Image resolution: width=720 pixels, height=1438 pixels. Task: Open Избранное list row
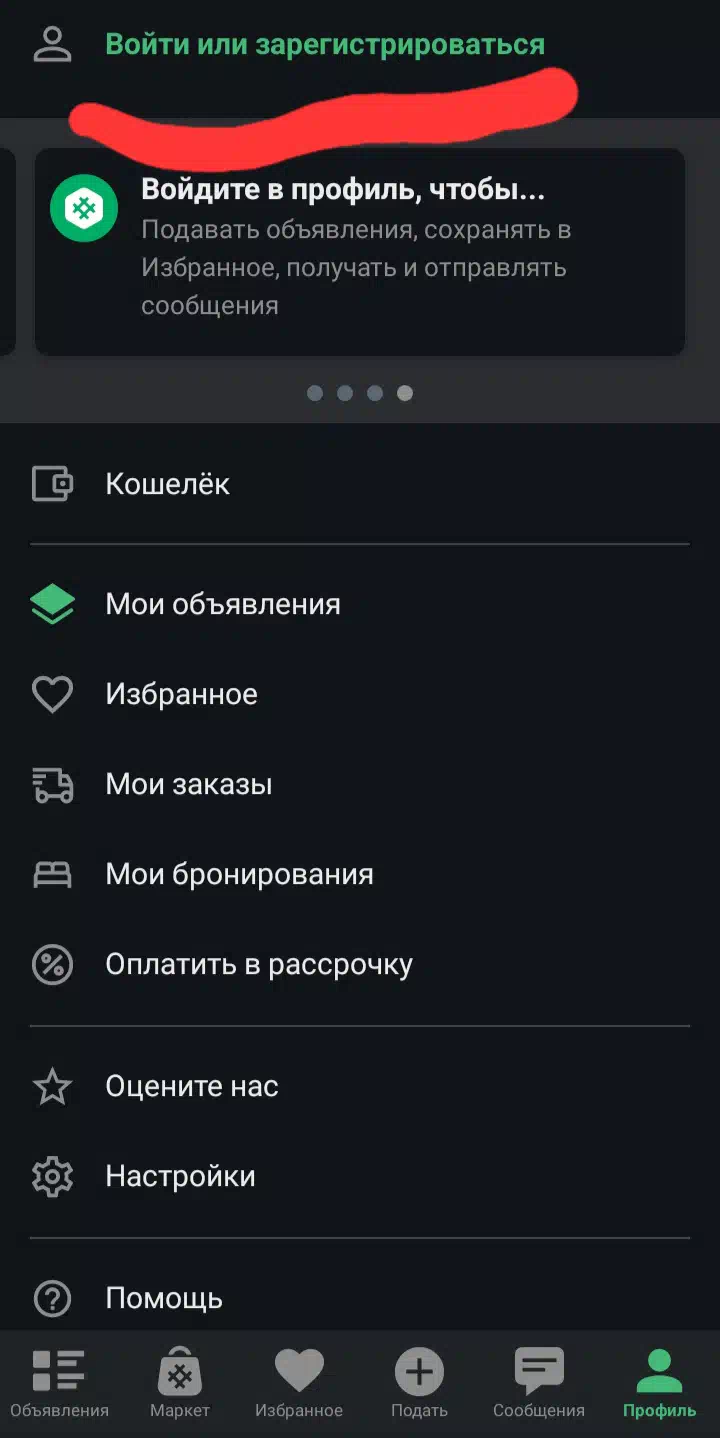pyautogui.click(x=360, y=694)
